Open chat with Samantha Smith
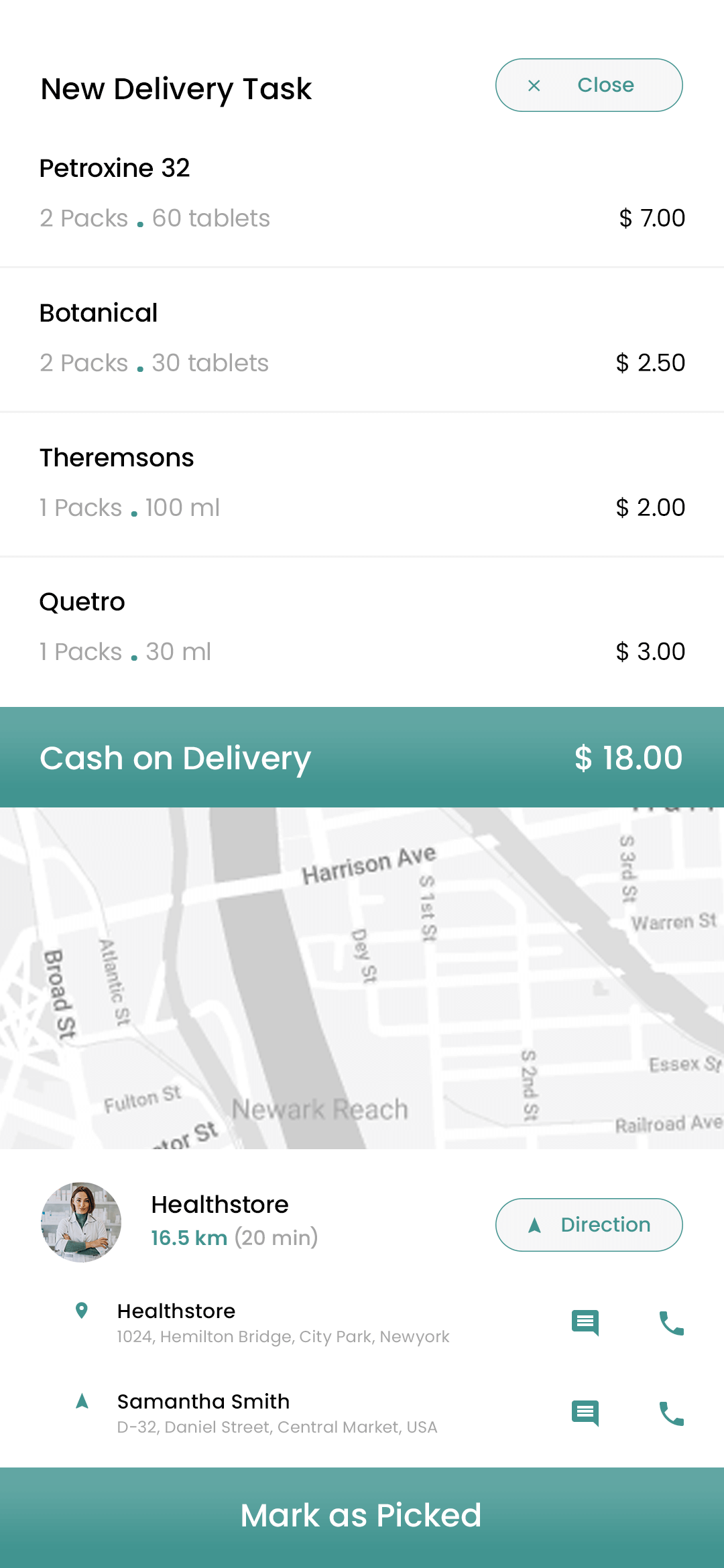The width and height of the screenshot is (724, 1568). [585, 1414]
